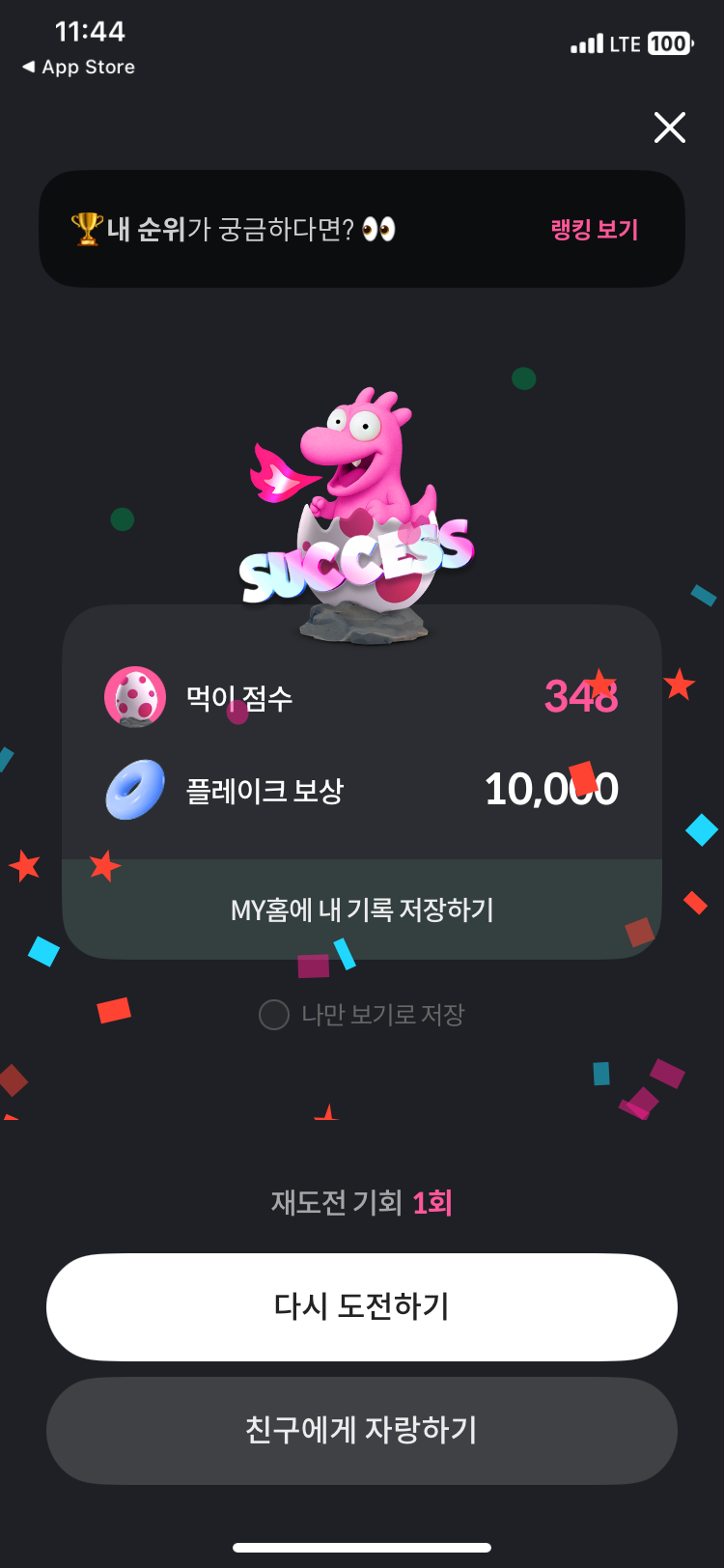Tap MY홈에 내 기록 저장하기 button

(x=362, y=910)
